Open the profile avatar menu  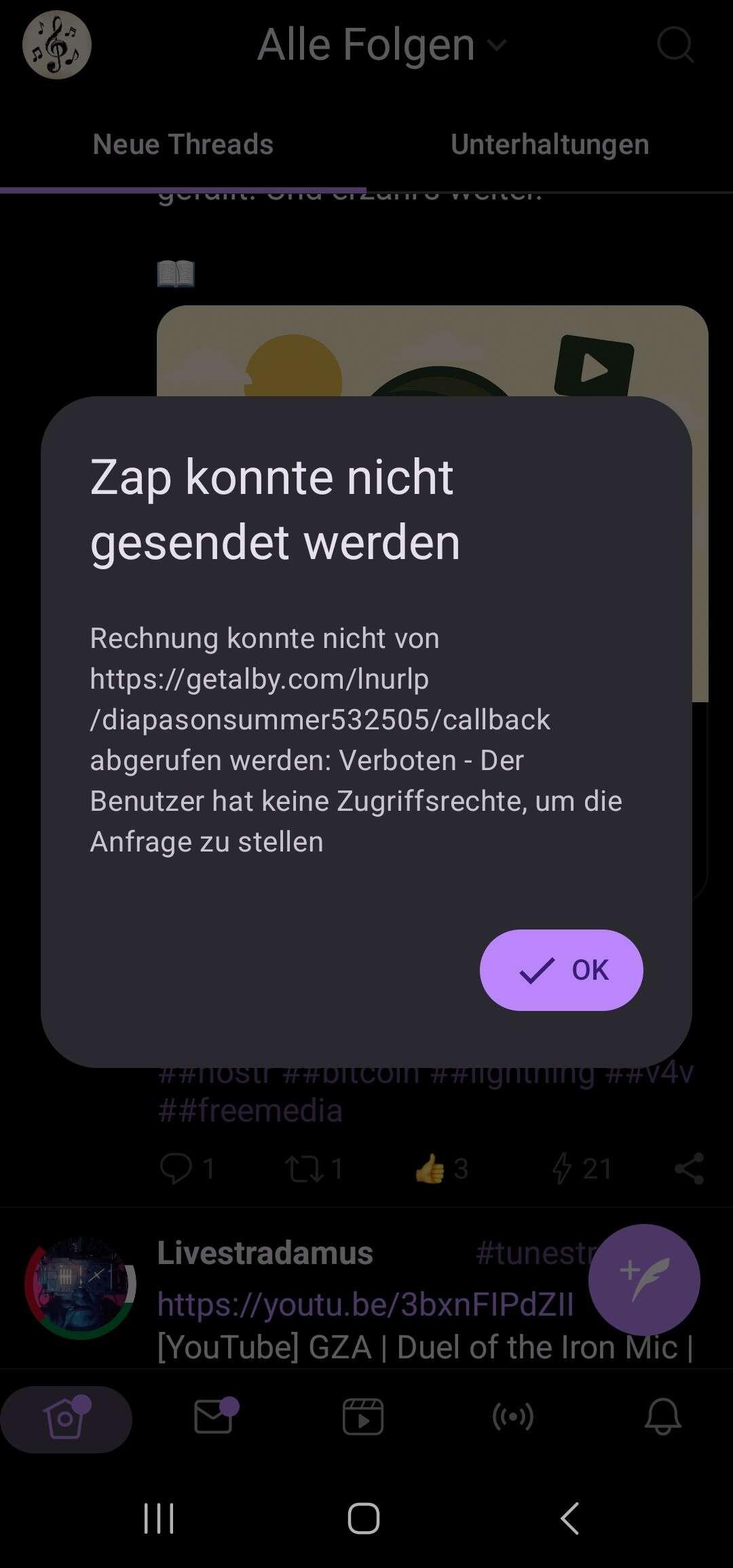pyautogui.click(x=57, y=45)
